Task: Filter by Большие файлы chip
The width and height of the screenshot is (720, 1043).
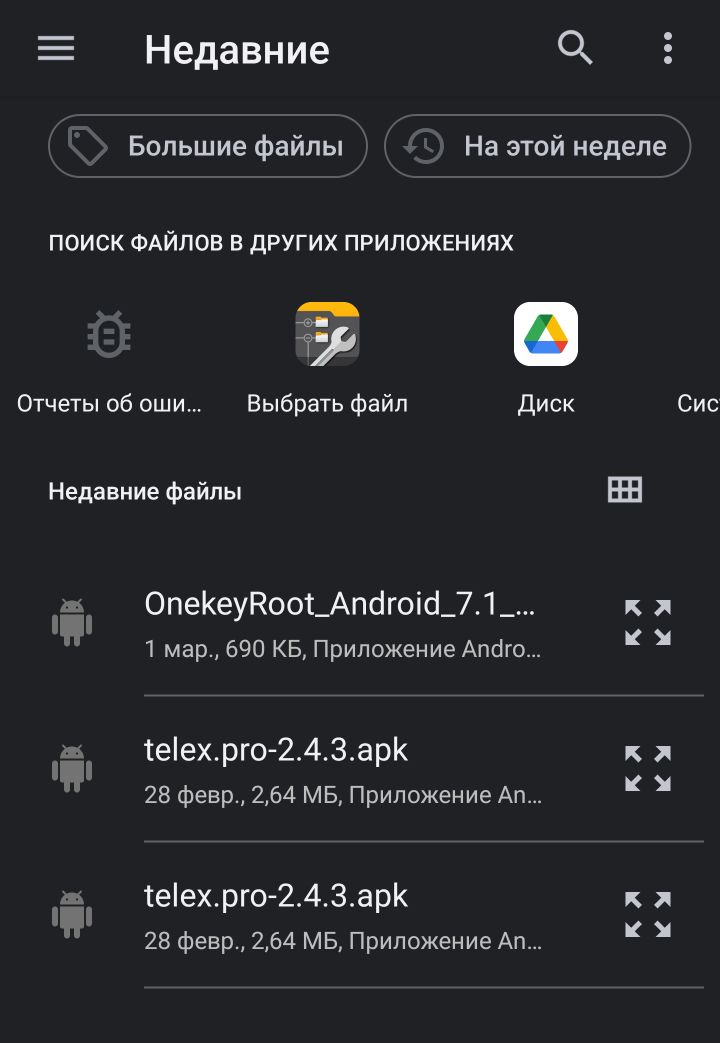Action: click(x=208, y=147)
